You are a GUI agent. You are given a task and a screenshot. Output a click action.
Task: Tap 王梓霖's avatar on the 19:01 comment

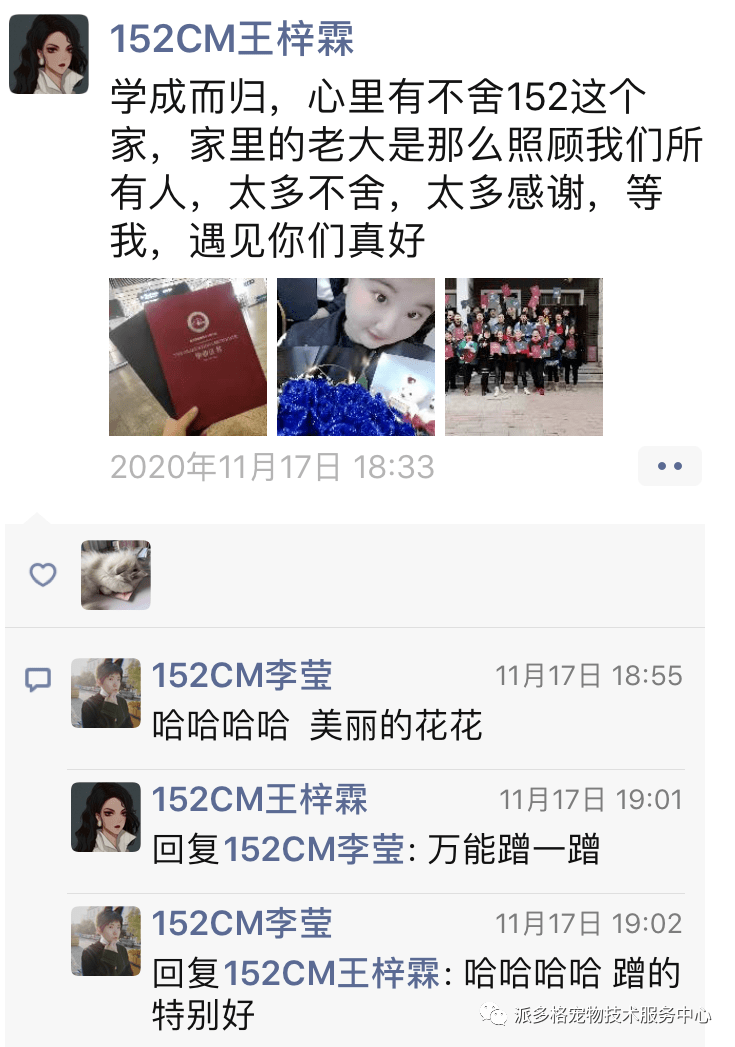[x=106, y=817]
